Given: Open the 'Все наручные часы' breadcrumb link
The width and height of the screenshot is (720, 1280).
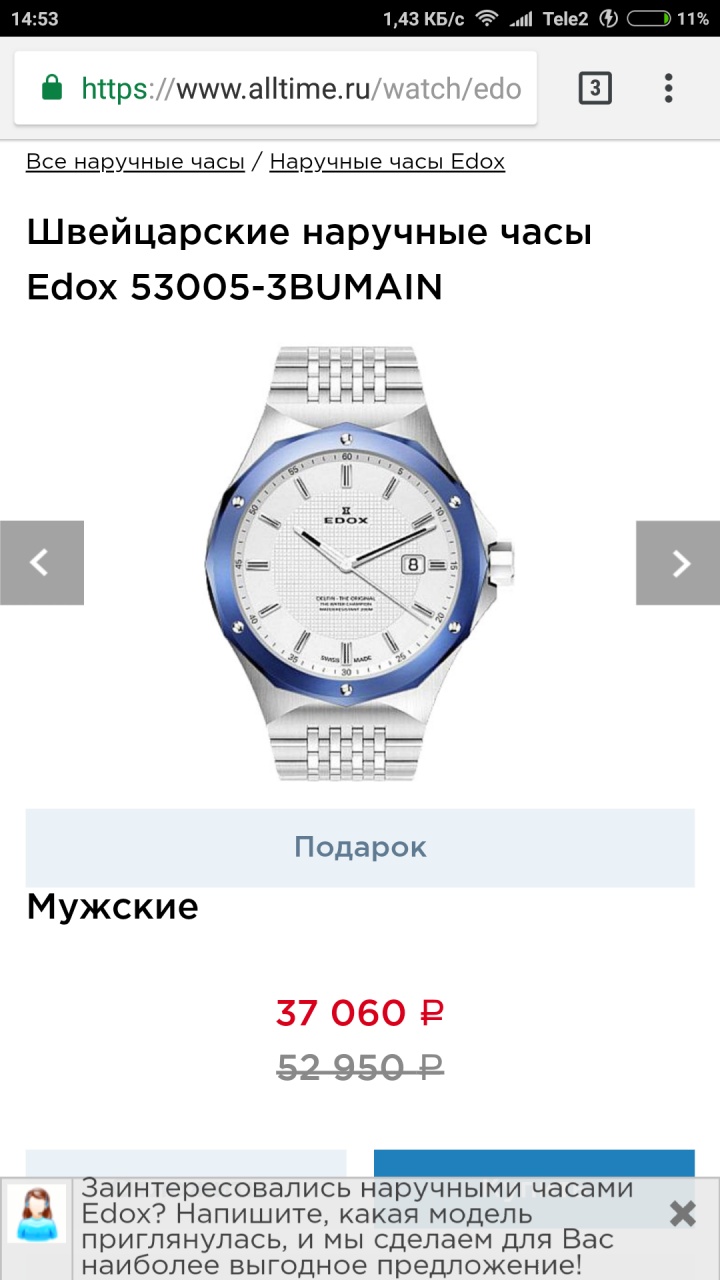Looking at the screenshot, I should pyautogui.click(x=135, y=162).
